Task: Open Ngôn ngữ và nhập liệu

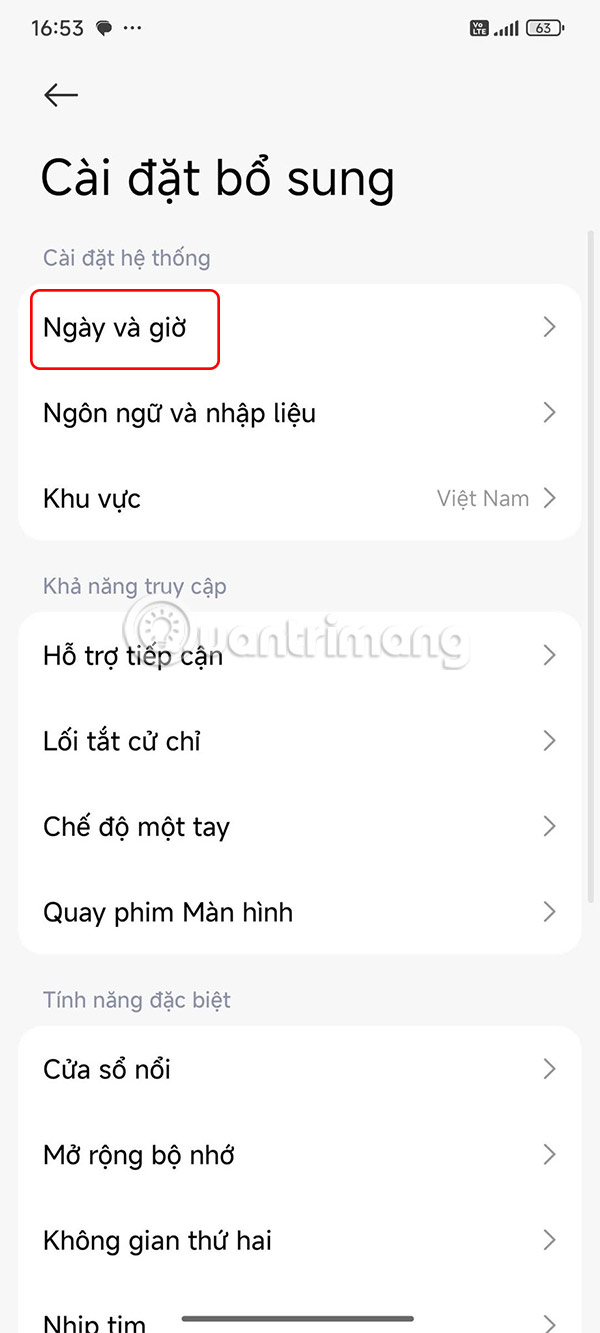Action: [299, 413]
